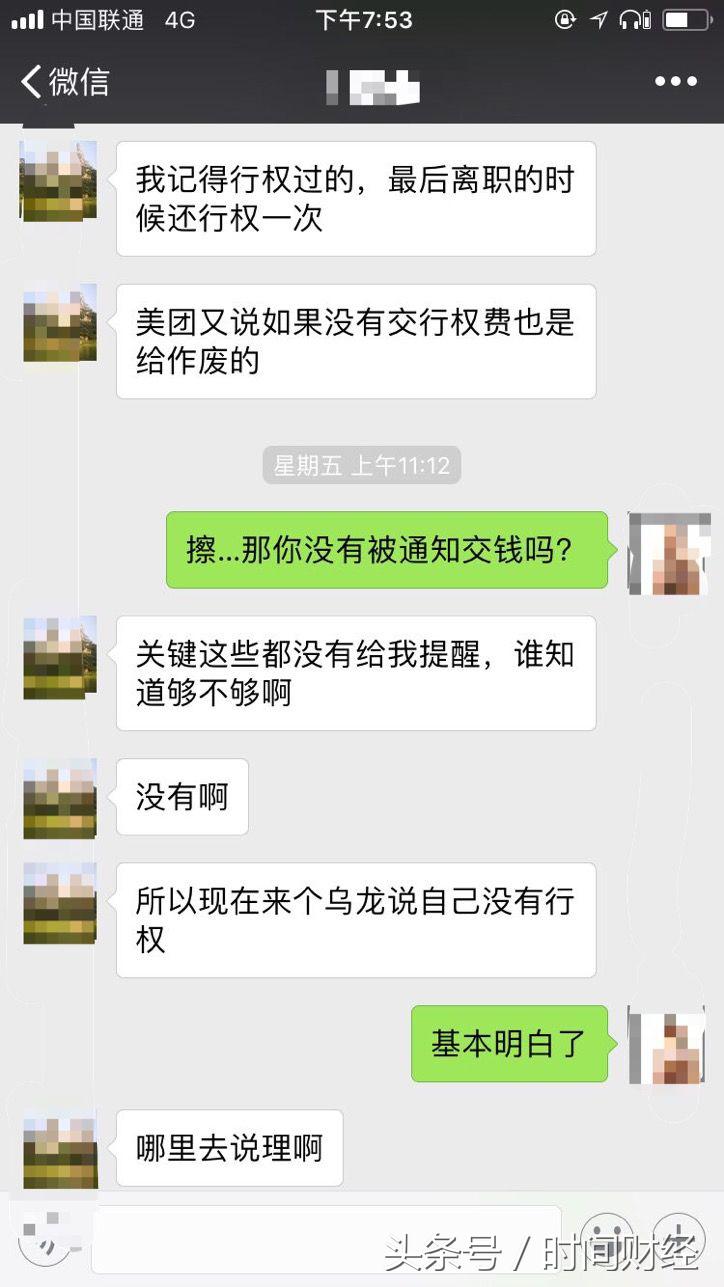Select the message 哪里去说理啊
Viewport: 724px width, 1287px height.
pyautogui.click(x=228, y=1149)
